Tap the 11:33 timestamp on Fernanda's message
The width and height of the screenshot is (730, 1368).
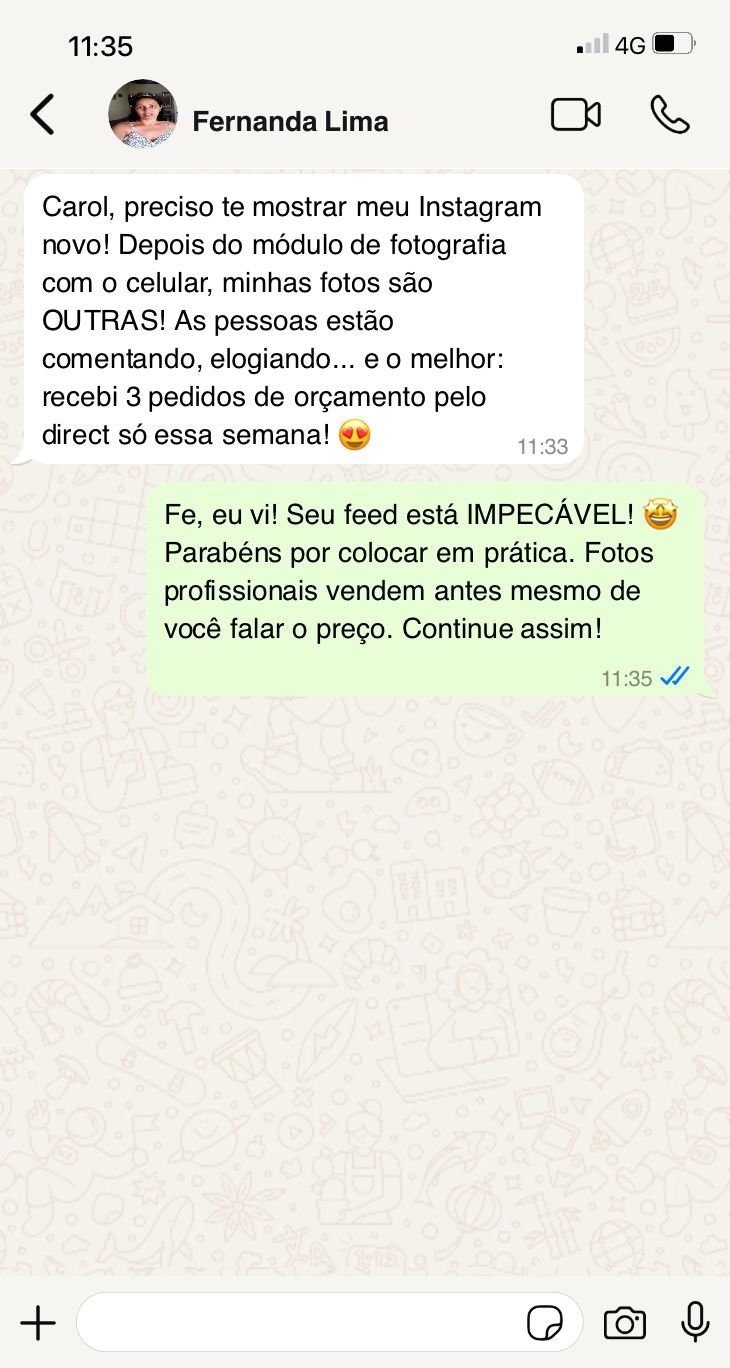543,447
